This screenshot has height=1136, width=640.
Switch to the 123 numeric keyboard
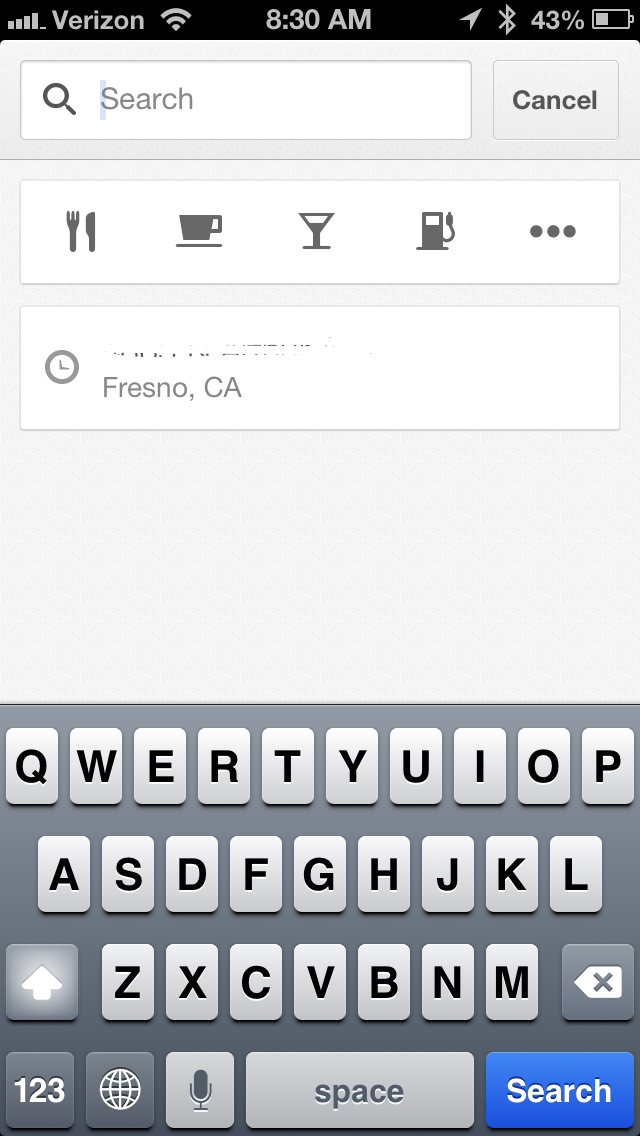point(40,1090)
